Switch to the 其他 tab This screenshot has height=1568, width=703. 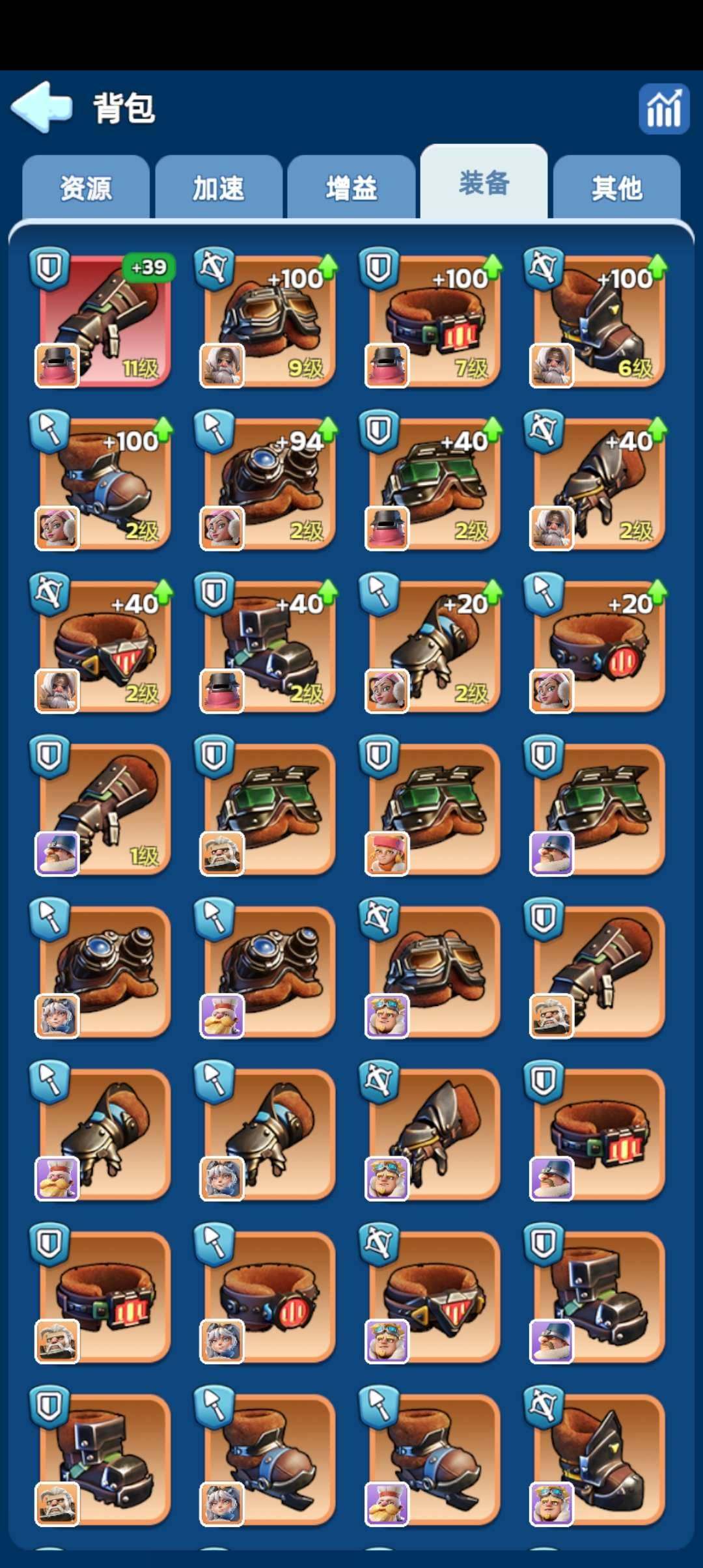(x=616, y=189)
